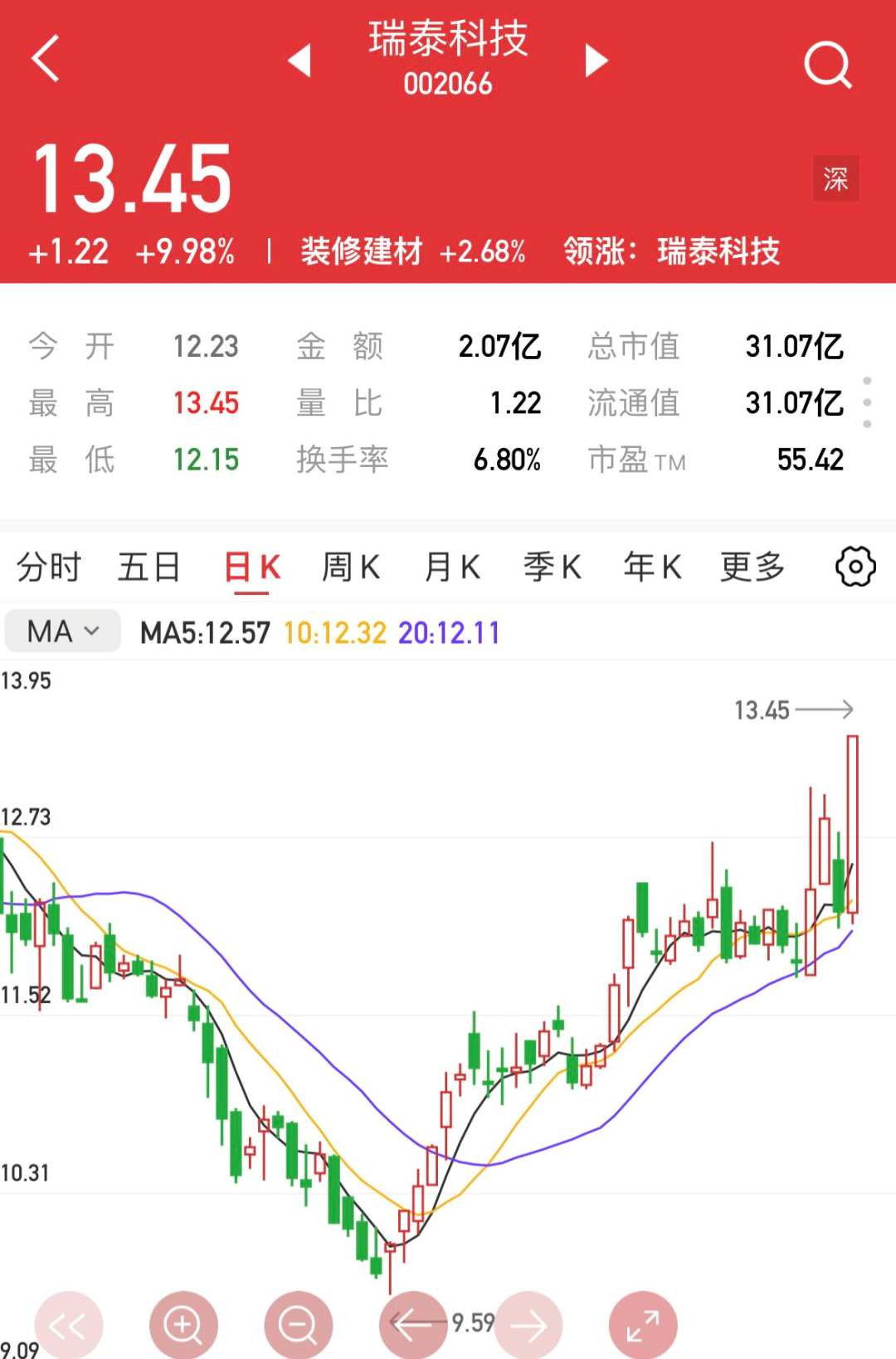Switch to the previous stock
The width and height of the screenshot is (896, 1359).
[299, 61]
